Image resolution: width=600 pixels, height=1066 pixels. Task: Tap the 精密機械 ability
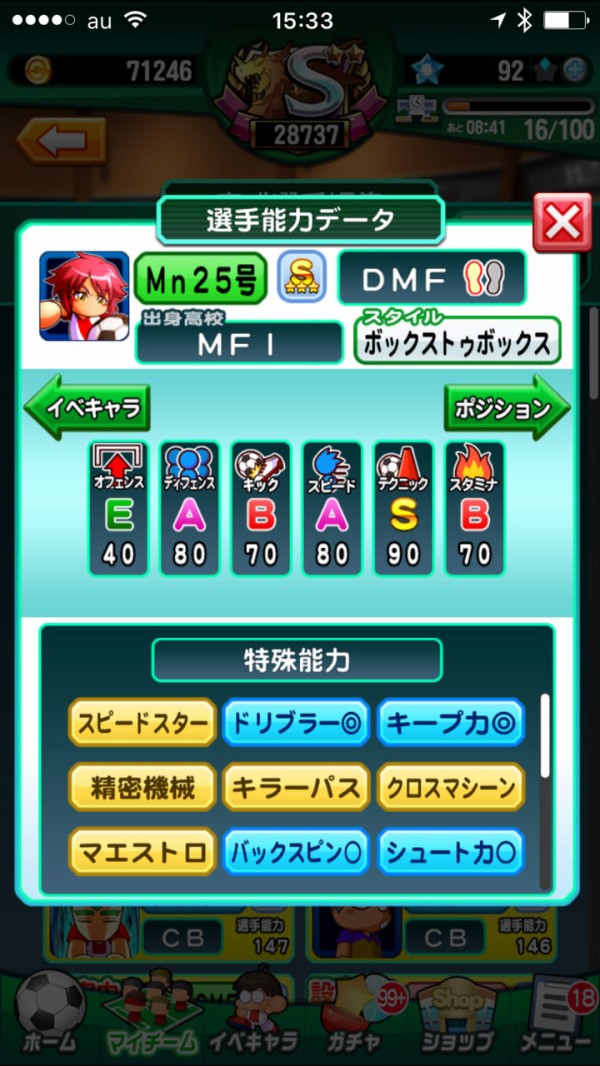pos(142,788)
